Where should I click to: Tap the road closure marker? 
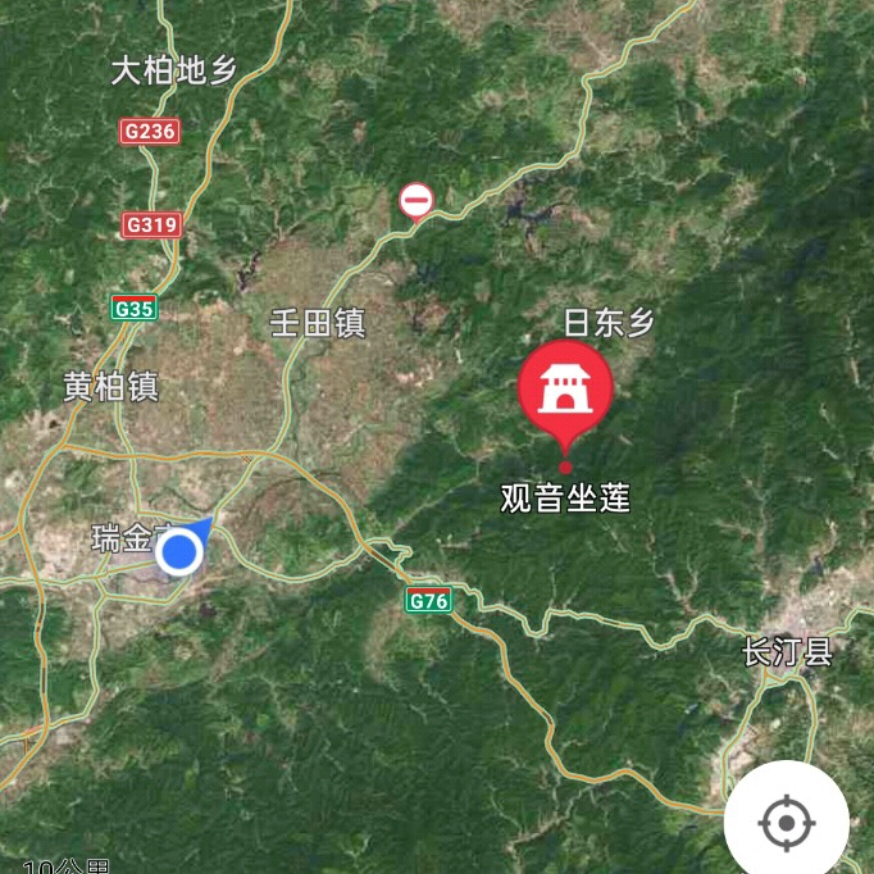(416, 202)
